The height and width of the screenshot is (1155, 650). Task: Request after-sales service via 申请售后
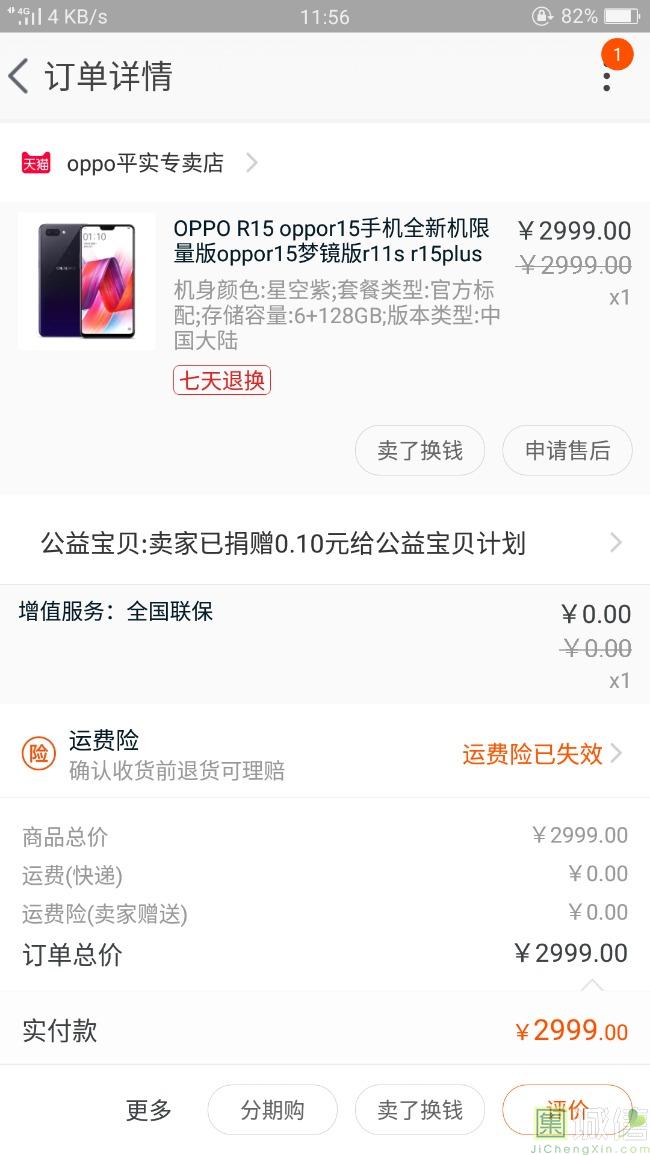567,451
